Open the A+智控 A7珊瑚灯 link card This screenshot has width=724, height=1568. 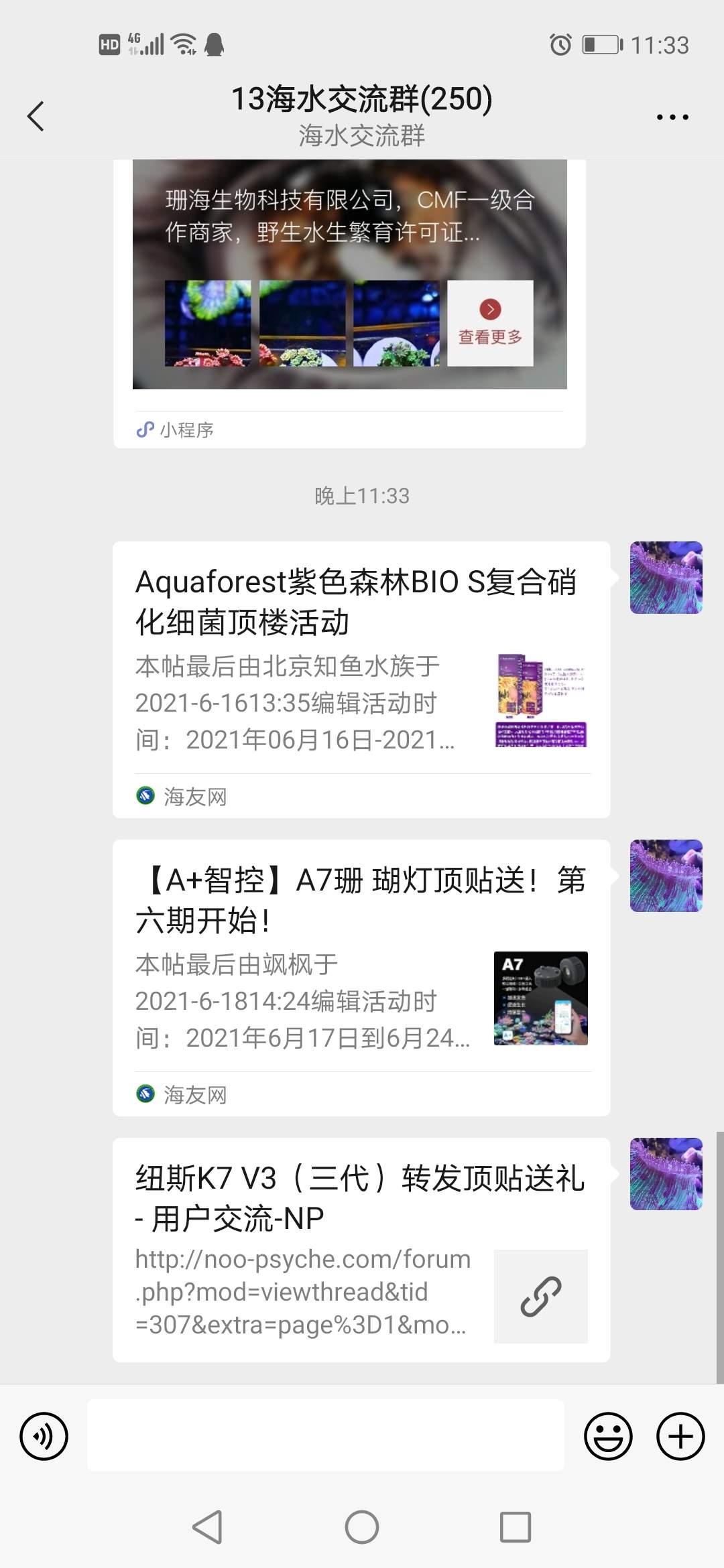coord(361,977)
